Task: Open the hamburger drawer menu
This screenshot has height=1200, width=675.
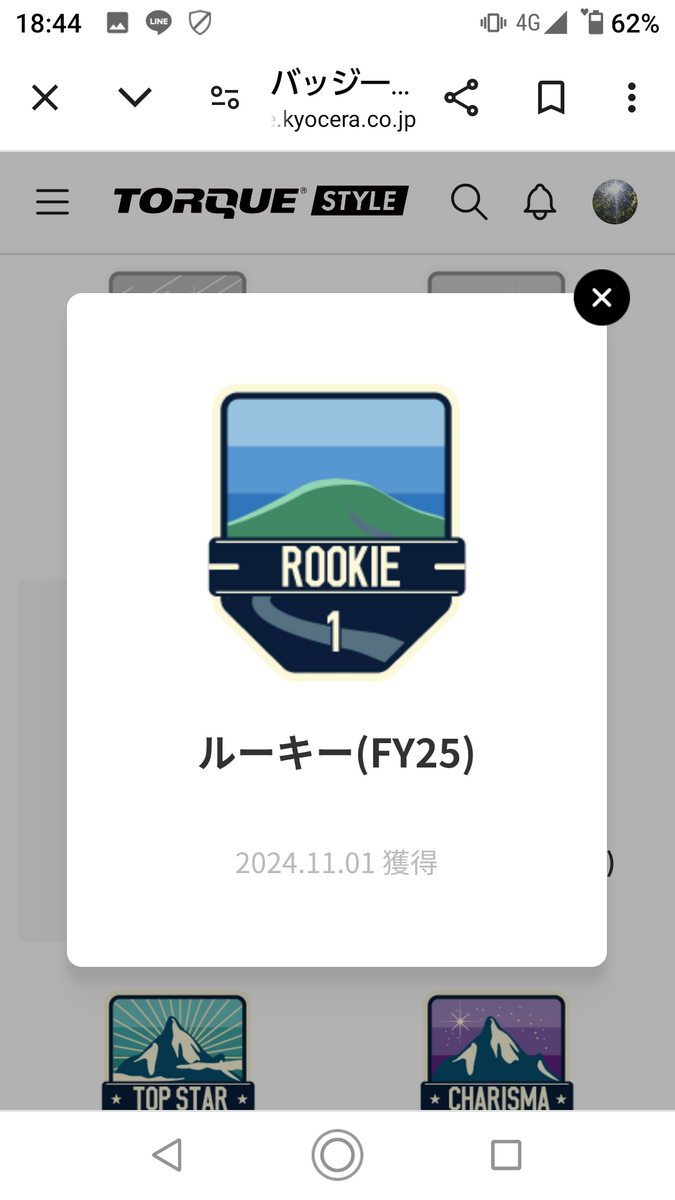Action: pos(52,202)
